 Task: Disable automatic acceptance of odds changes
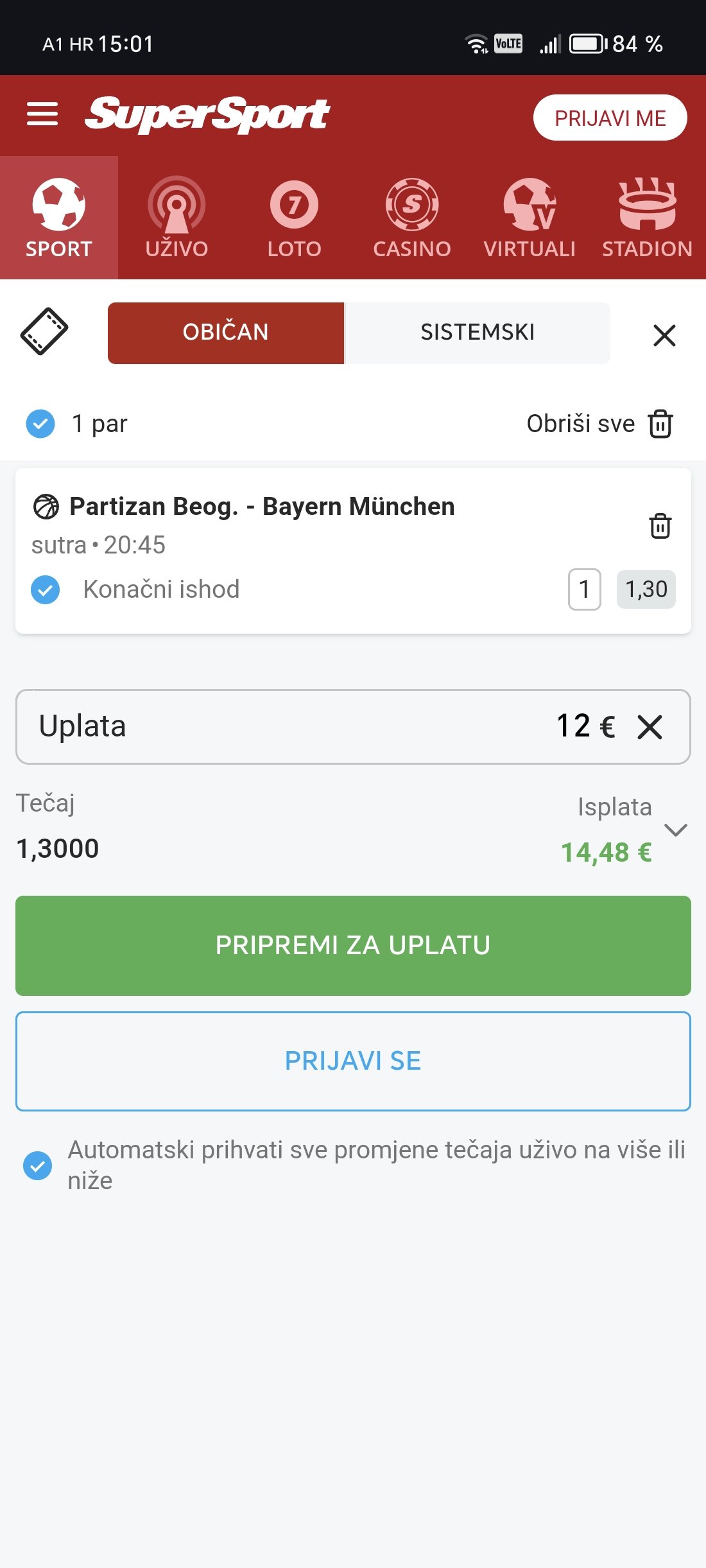(38, 1165)
